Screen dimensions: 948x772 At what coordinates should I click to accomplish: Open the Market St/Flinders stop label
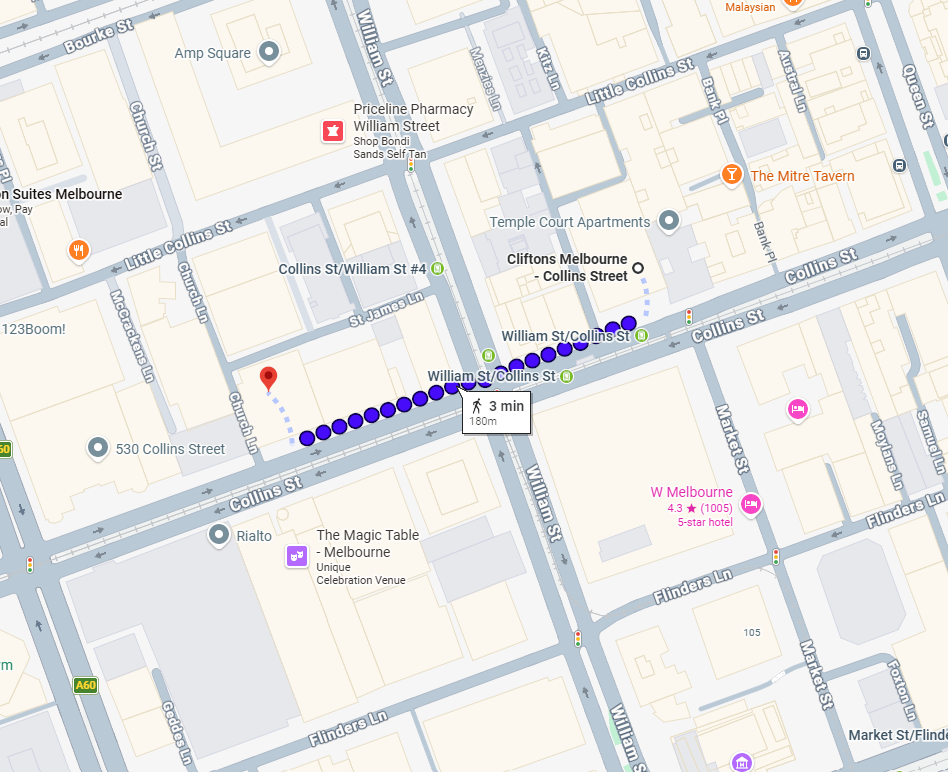click(895, 735)
